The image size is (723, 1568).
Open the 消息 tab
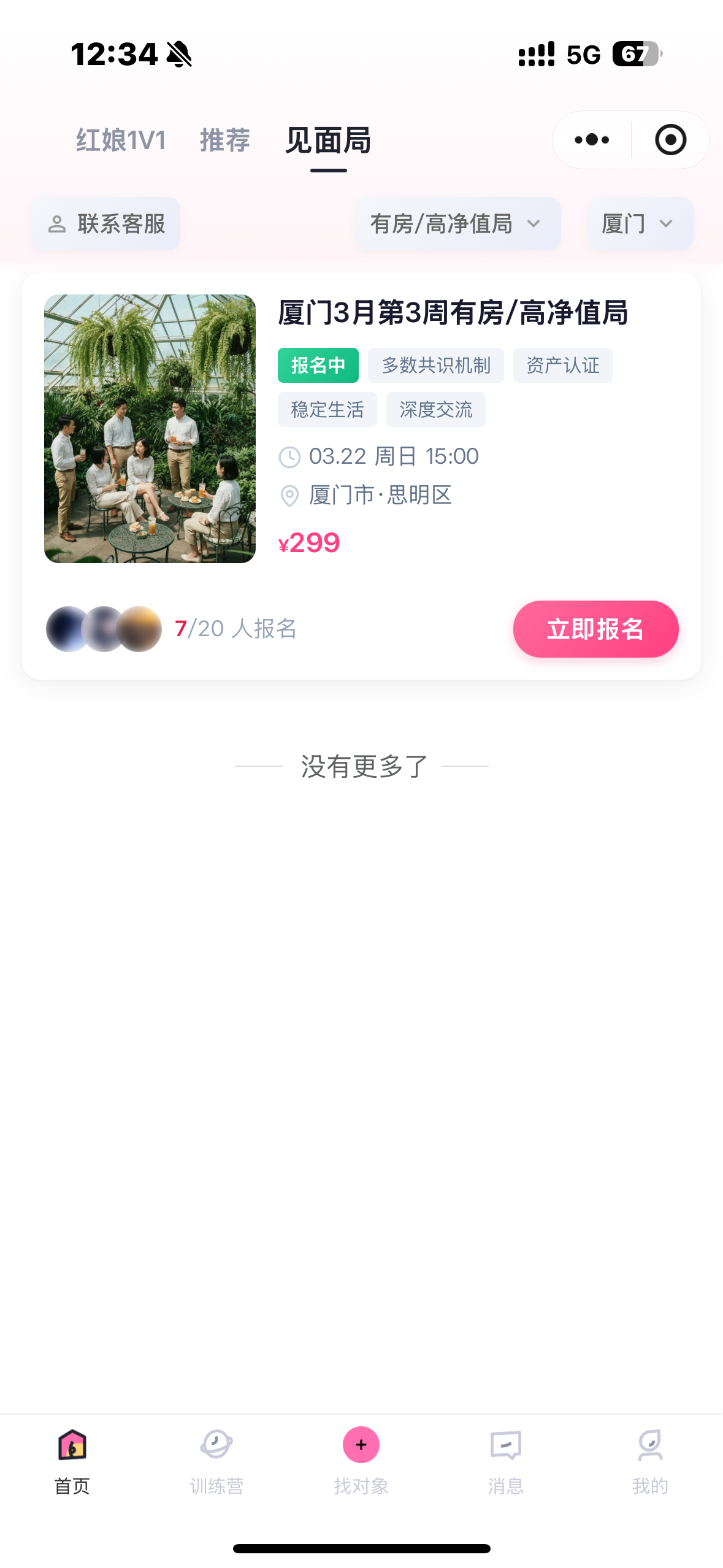pyautogui.click(x=506, y=1461)
